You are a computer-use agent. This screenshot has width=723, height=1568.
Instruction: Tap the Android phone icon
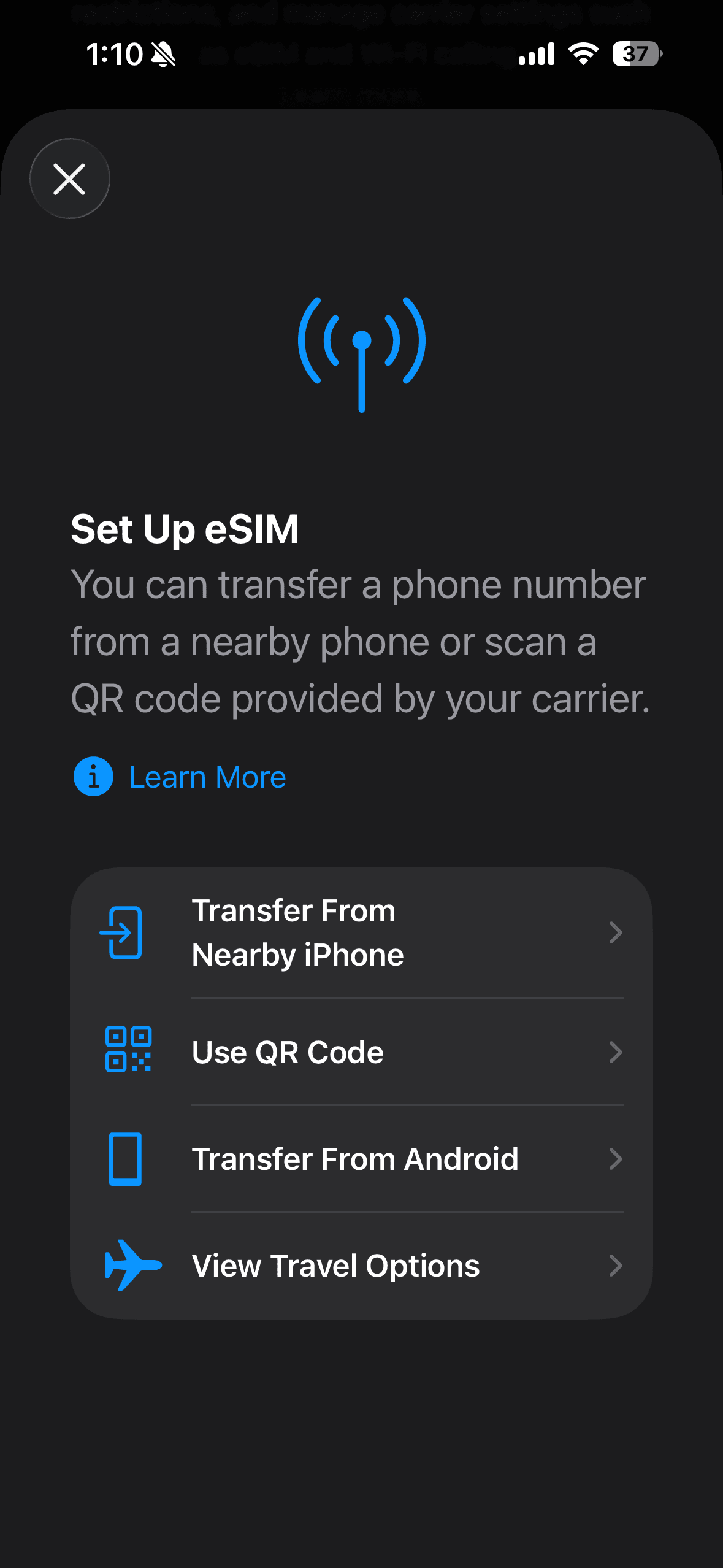(124, 1159)
